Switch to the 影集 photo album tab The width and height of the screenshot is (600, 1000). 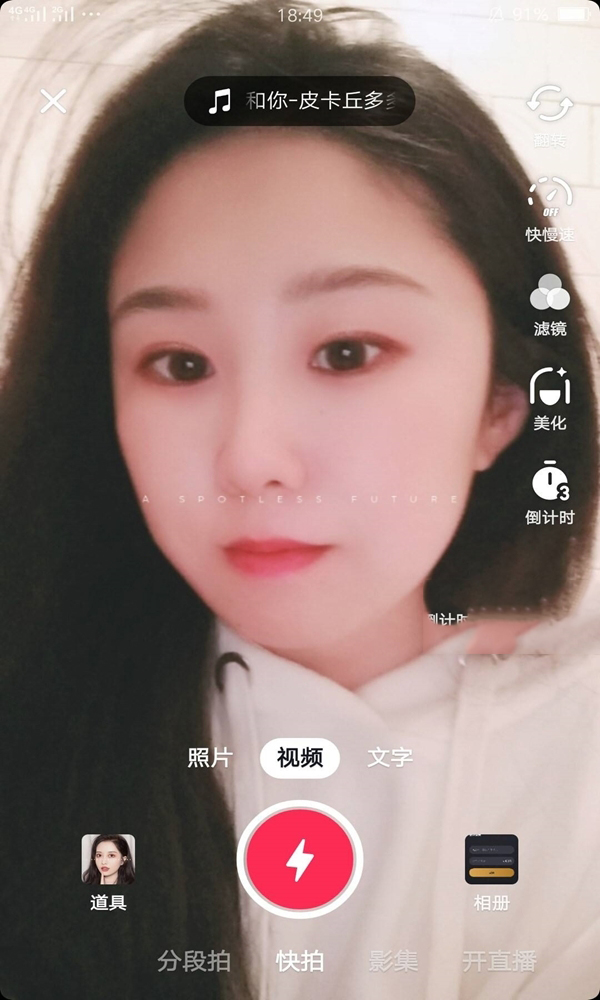[x=393, y=962]
